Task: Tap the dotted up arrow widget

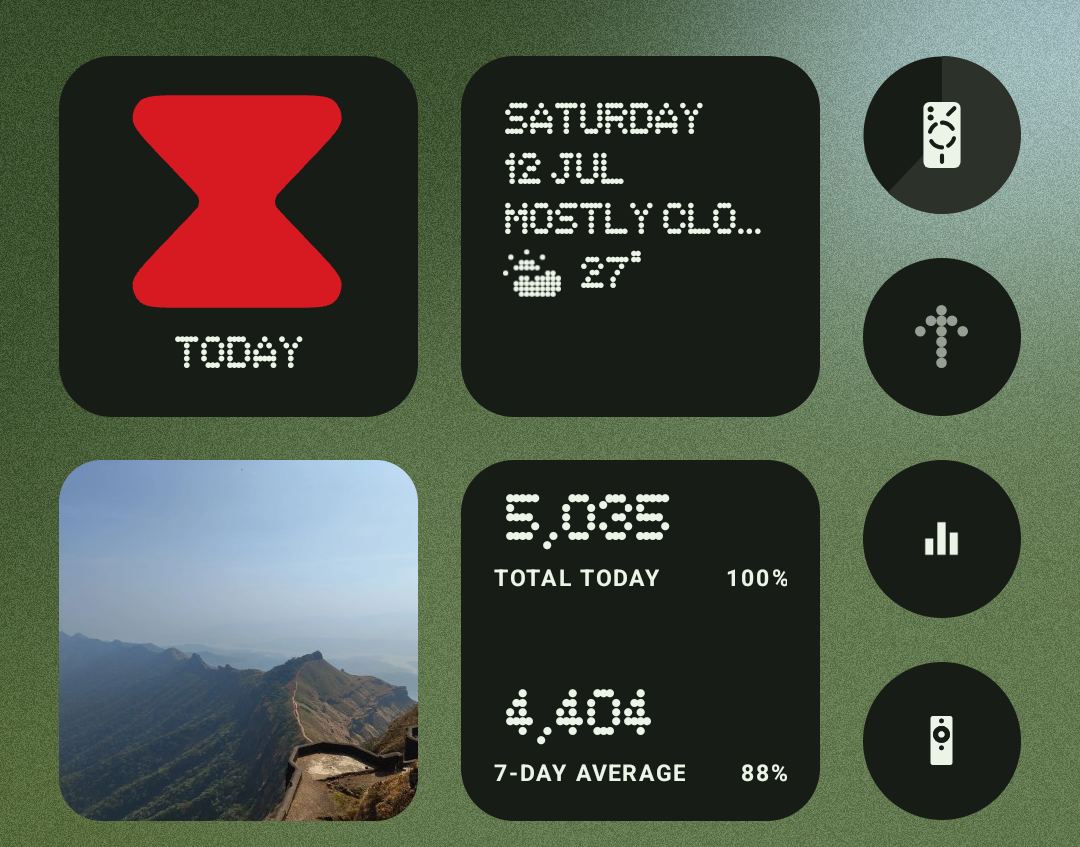Action: pyautogui.click(x=941, y=337)
